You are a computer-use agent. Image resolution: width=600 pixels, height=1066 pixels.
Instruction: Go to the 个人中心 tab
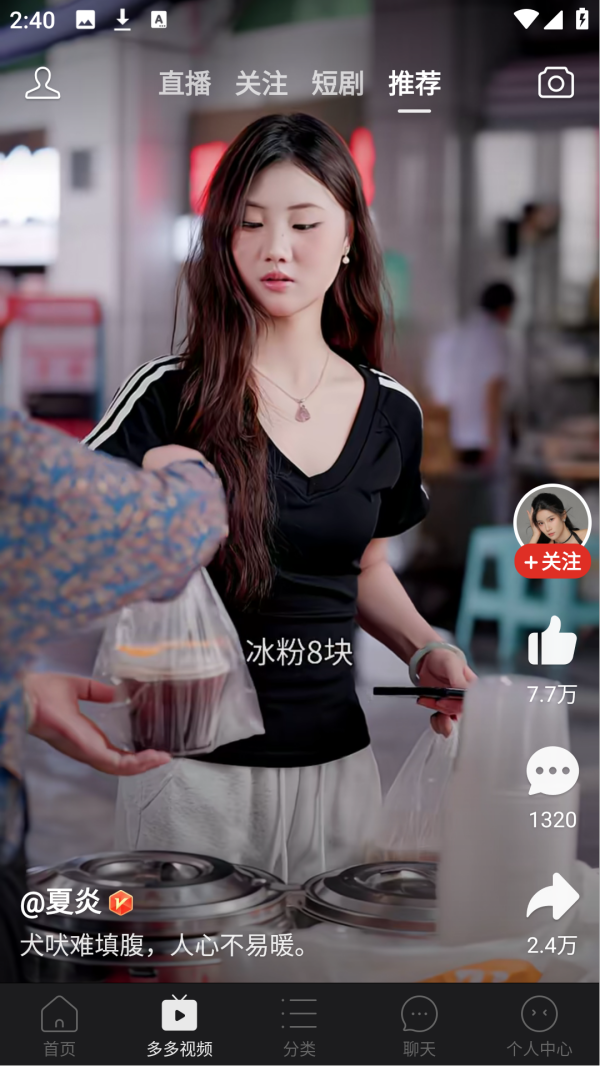(x=539, y=1027)
